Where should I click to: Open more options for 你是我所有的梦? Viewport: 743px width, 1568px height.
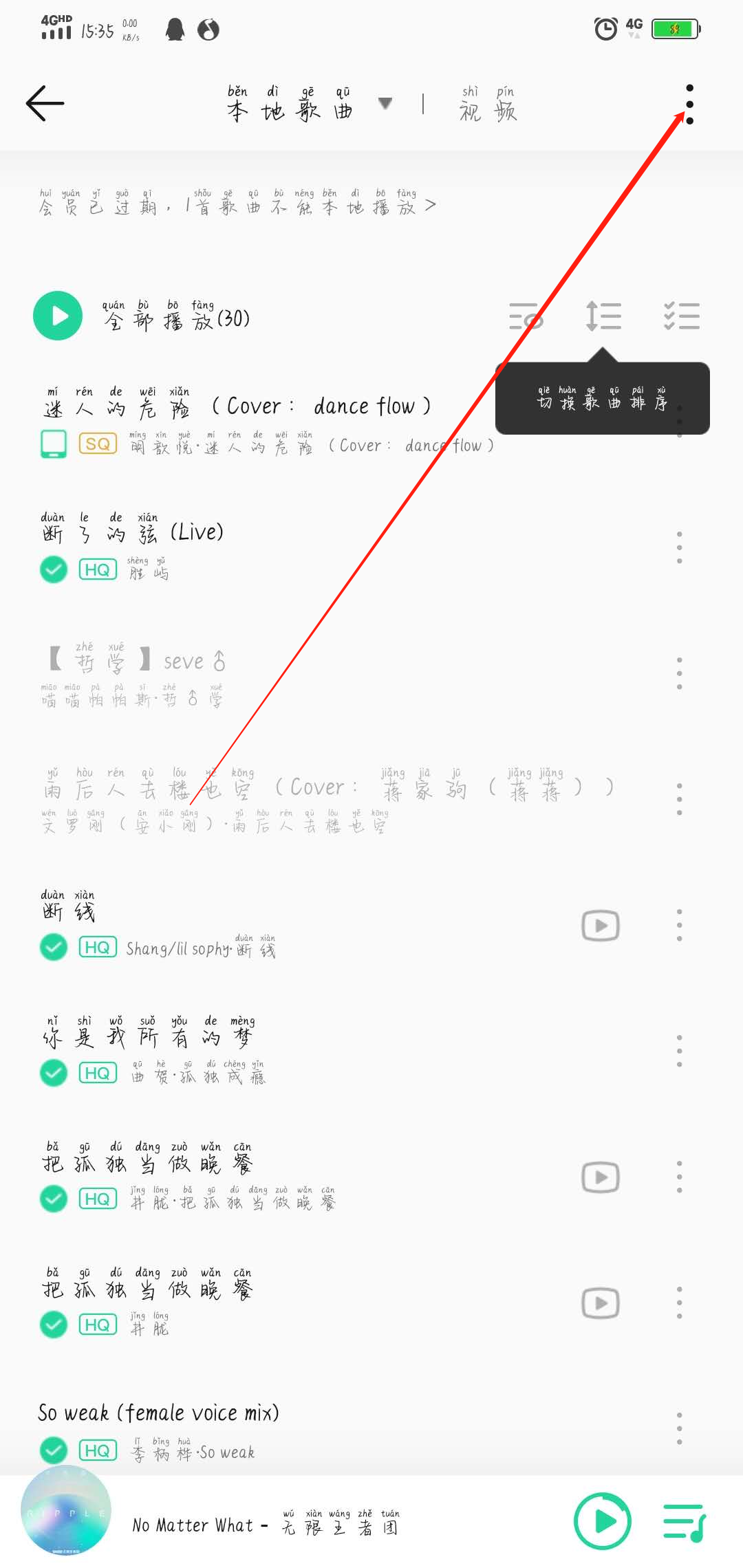pyautogui.click(x=679, y=1051)
